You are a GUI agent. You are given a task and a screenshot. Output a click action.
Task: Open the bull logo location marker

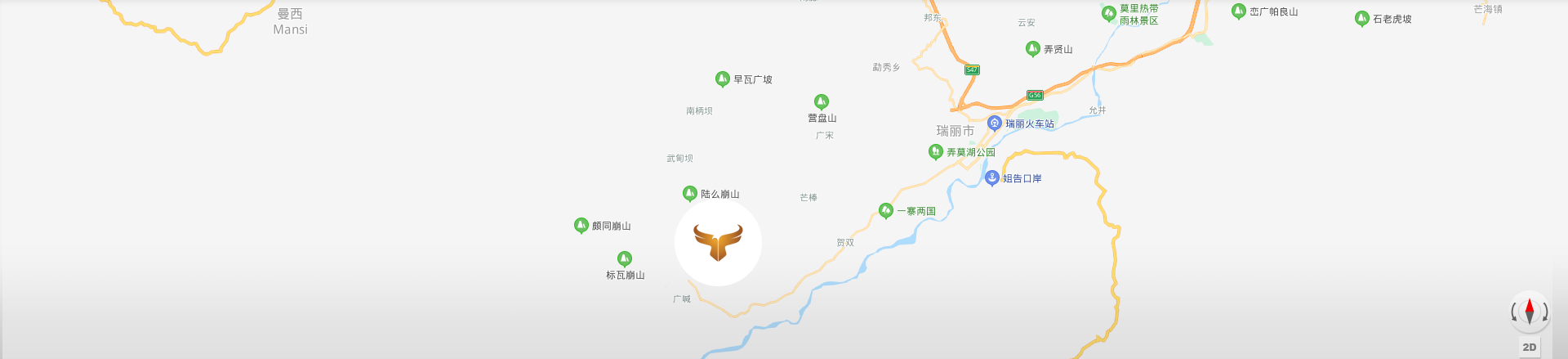click(x=718, y=243)
